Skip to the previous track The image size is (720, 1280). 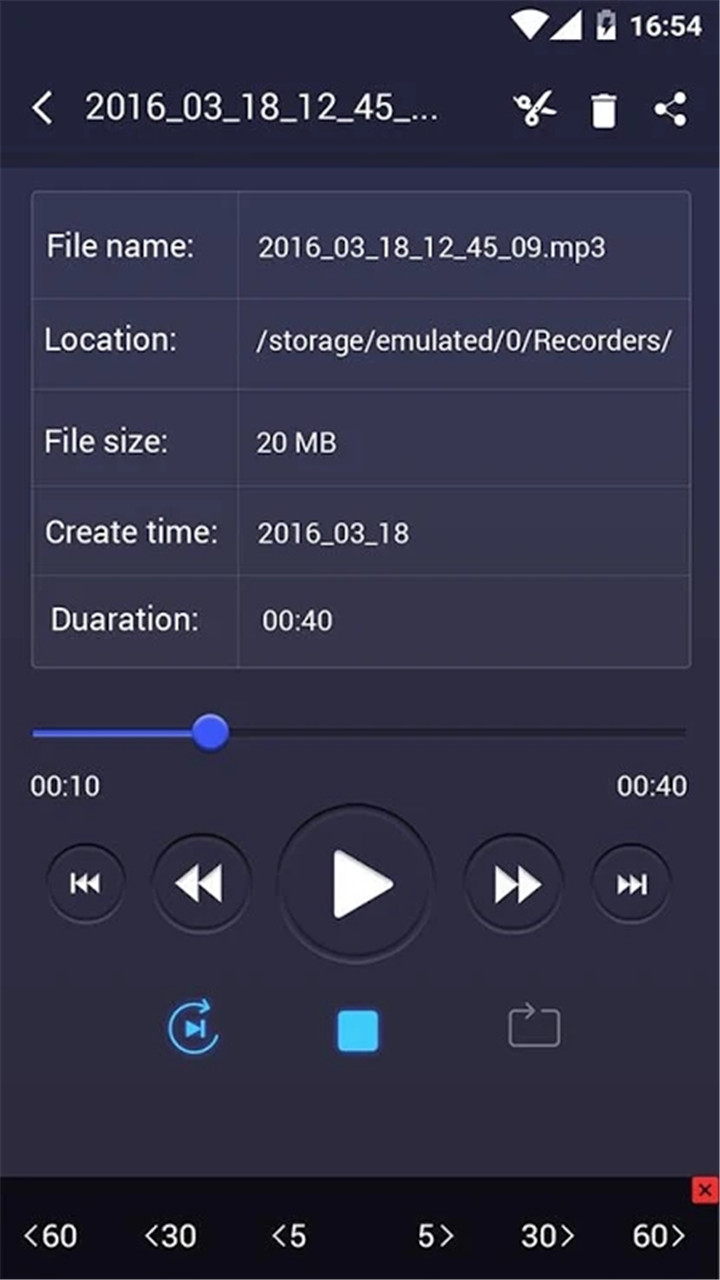(x=85, y=884)
